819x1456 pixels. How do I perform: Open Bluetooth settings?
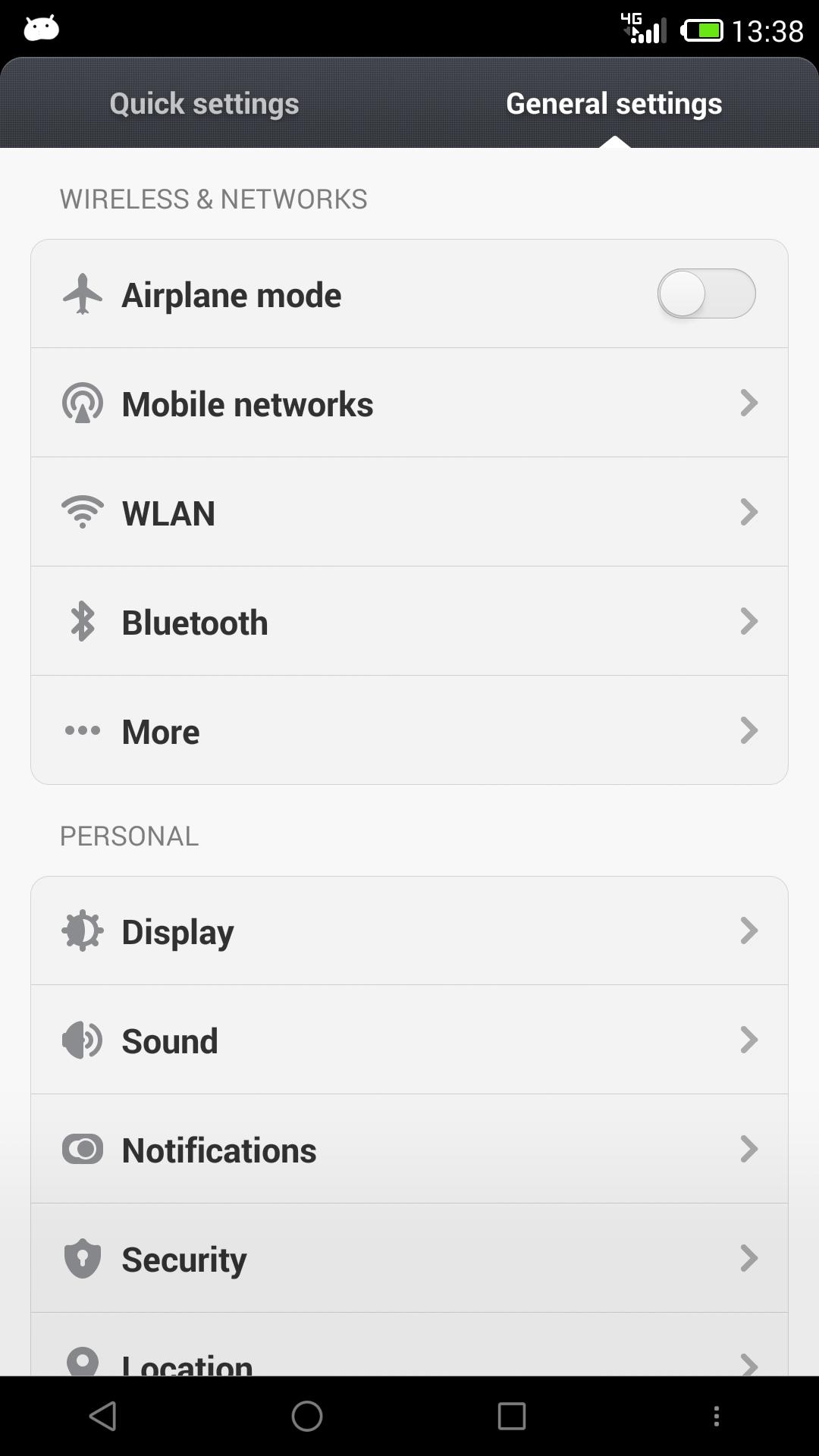tap(409, 621)
